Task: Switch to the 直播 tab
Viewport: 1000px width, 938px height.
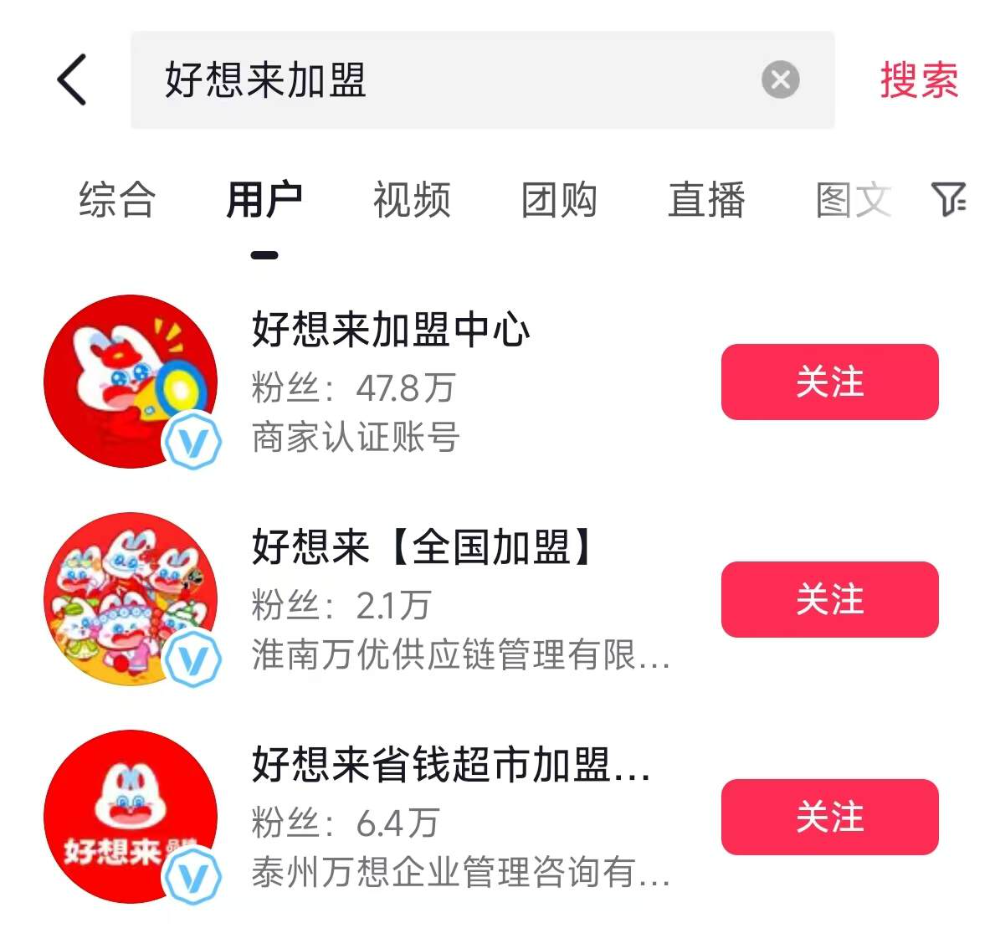Action: 706,200
